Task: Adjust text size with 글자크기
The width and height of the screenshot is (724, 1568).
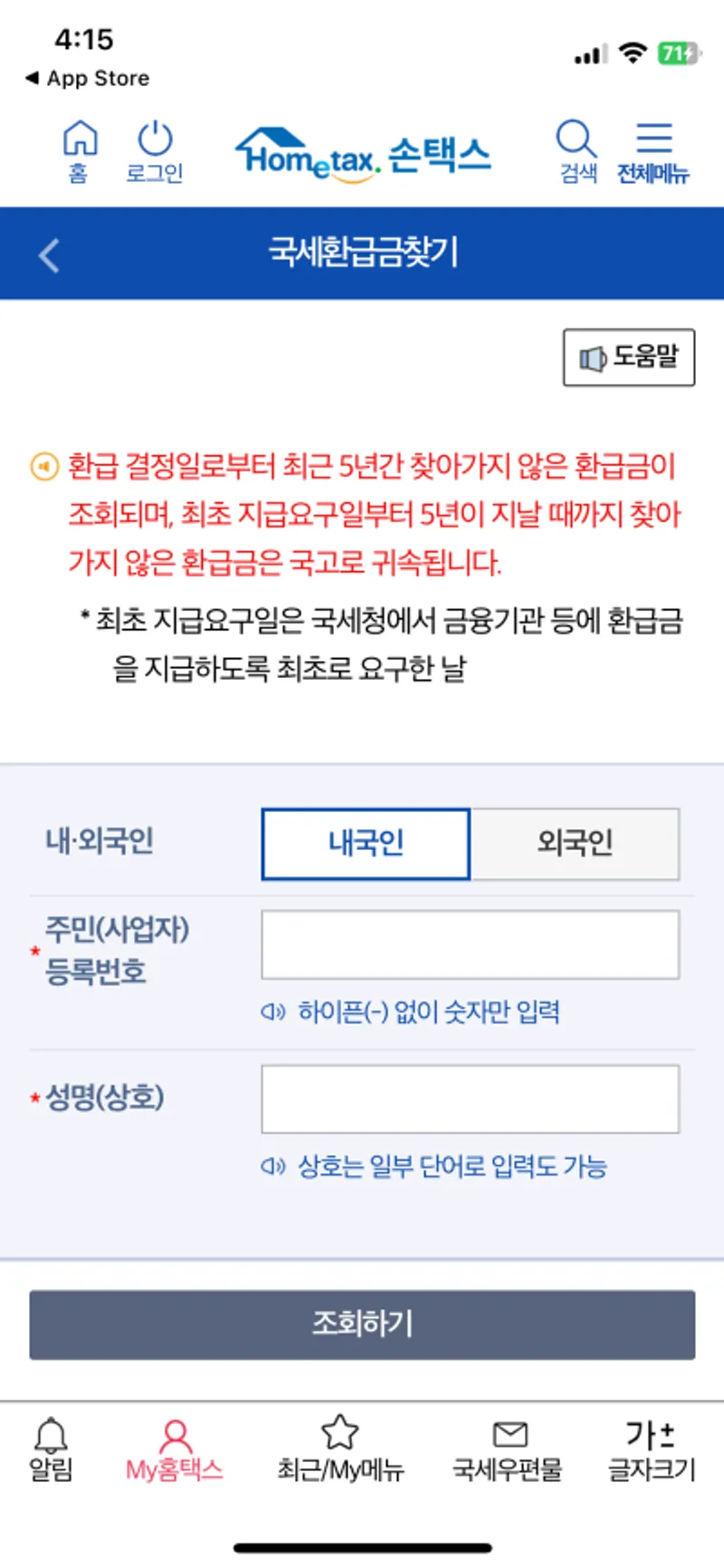Action: [x=652, y=1449]
